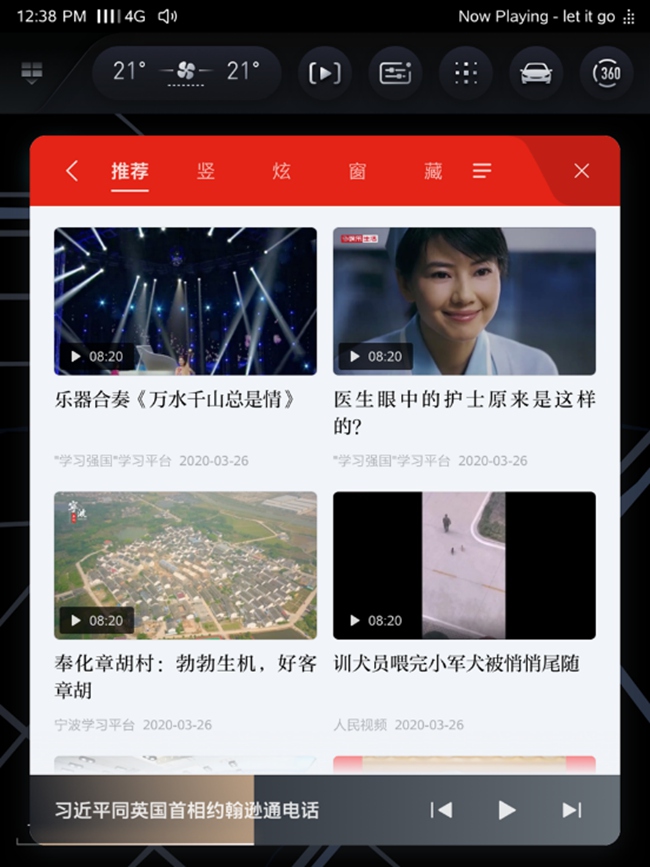Open the equalizer settings shortcut
The height and width of the screenshot is (867, 650).
[x=395, y=73]
